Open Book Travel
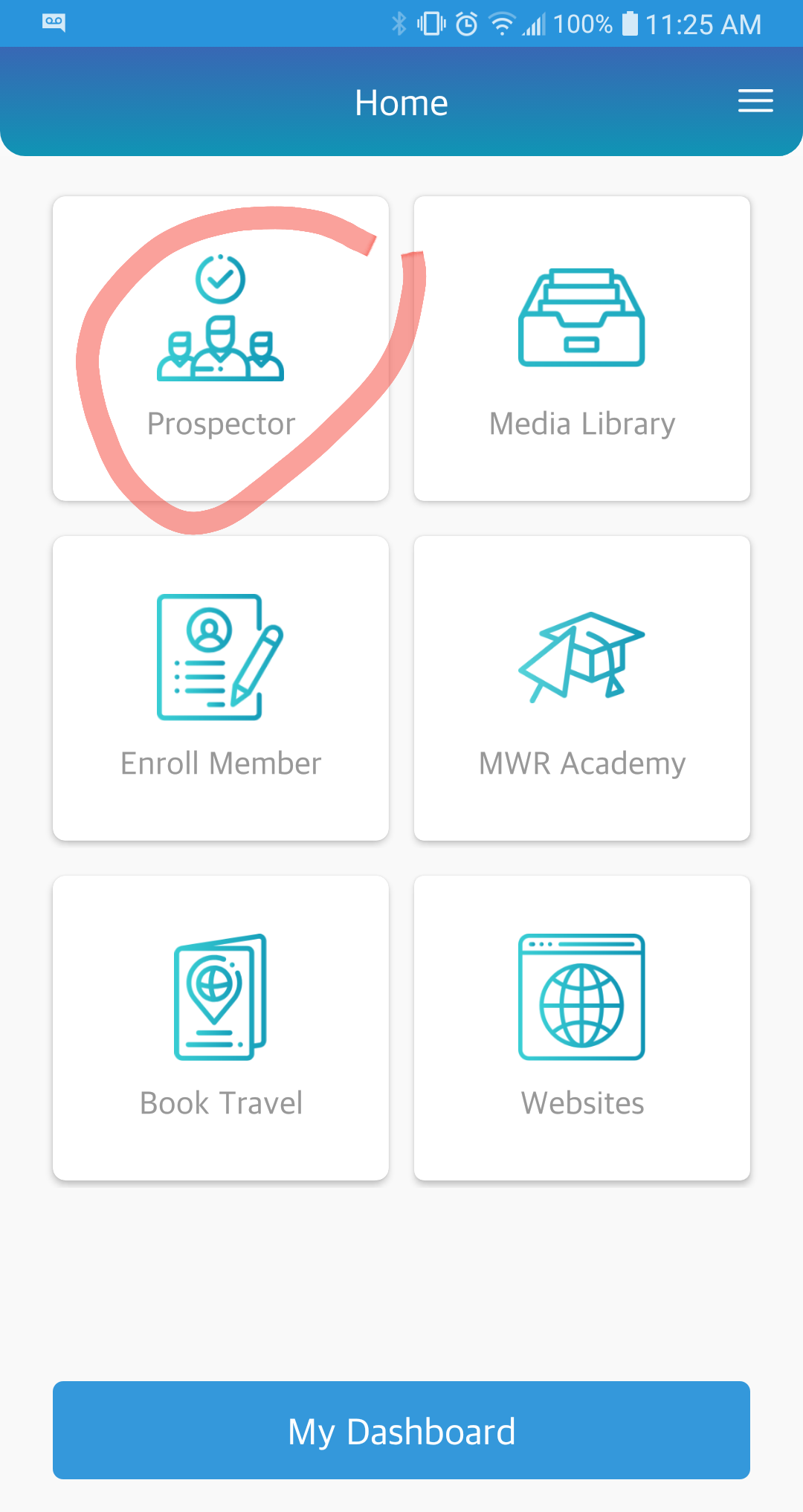 pyautogui.click(x=221, y=1028)
